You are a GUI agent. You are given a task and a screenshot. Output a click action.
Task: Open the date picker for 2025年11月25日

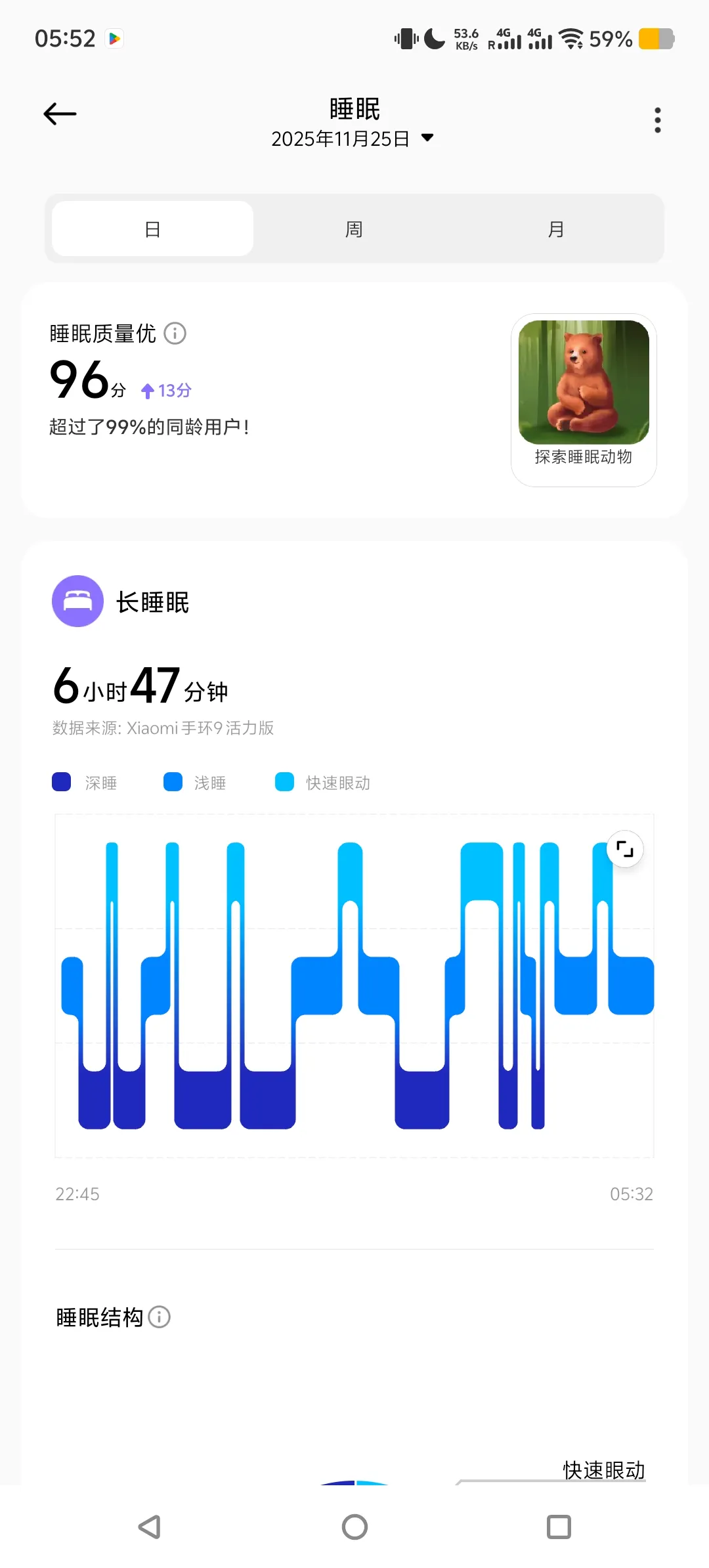click(x=353, y=139)
